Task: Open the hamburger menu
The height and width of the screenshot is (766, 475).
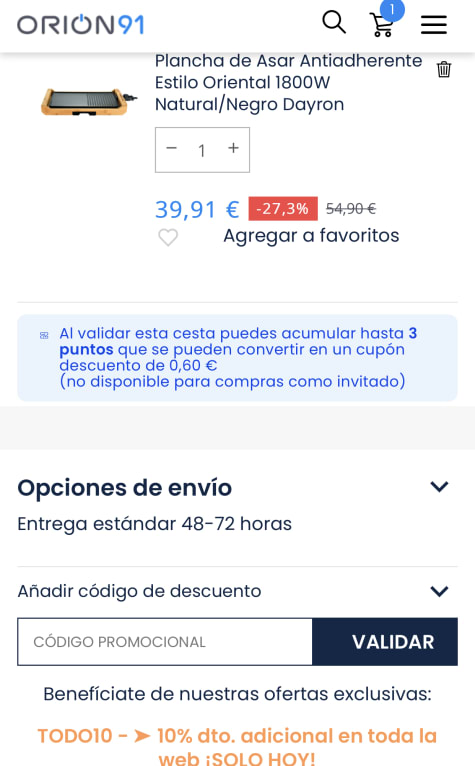Action: tap(434, 24)
